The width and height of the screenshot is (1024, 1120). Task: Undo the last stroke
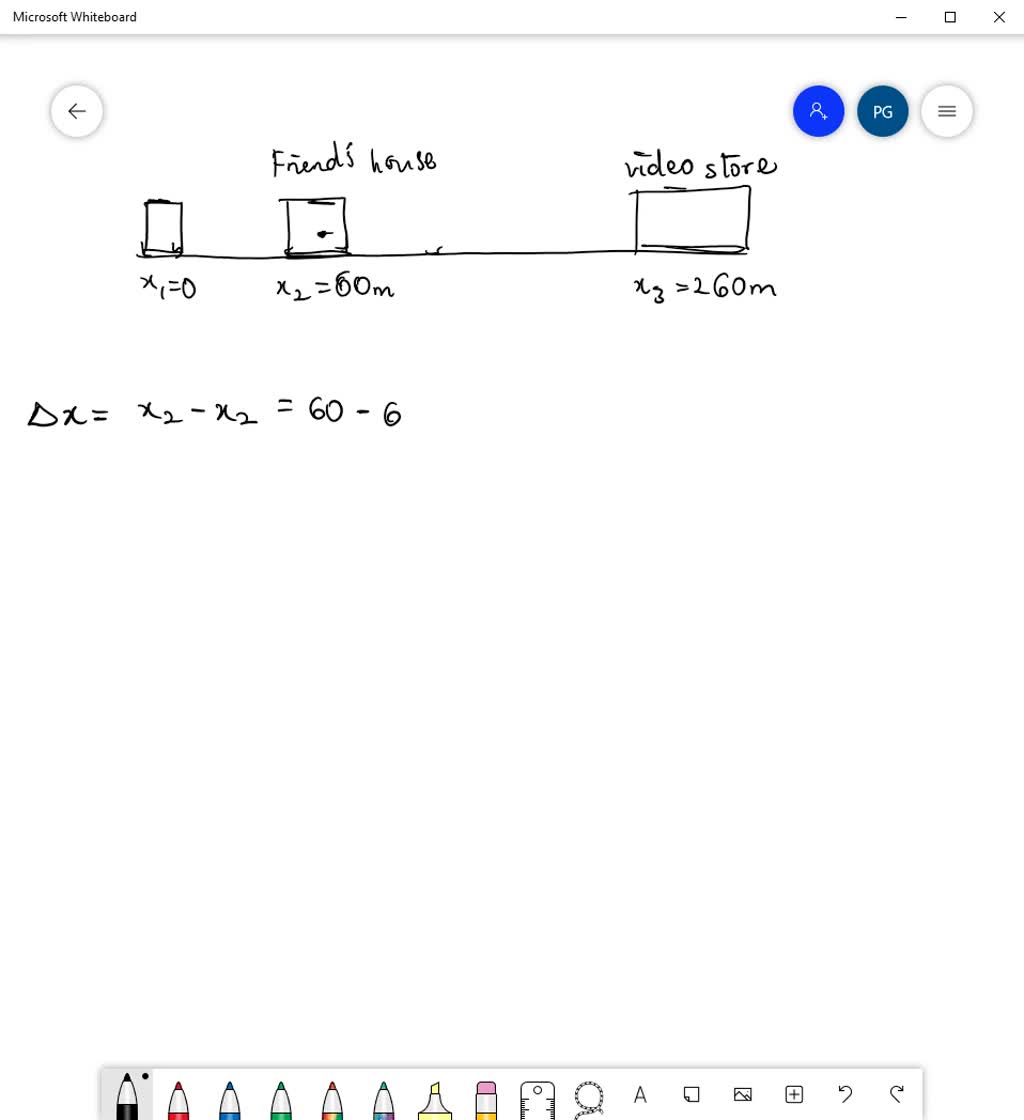845,1095
